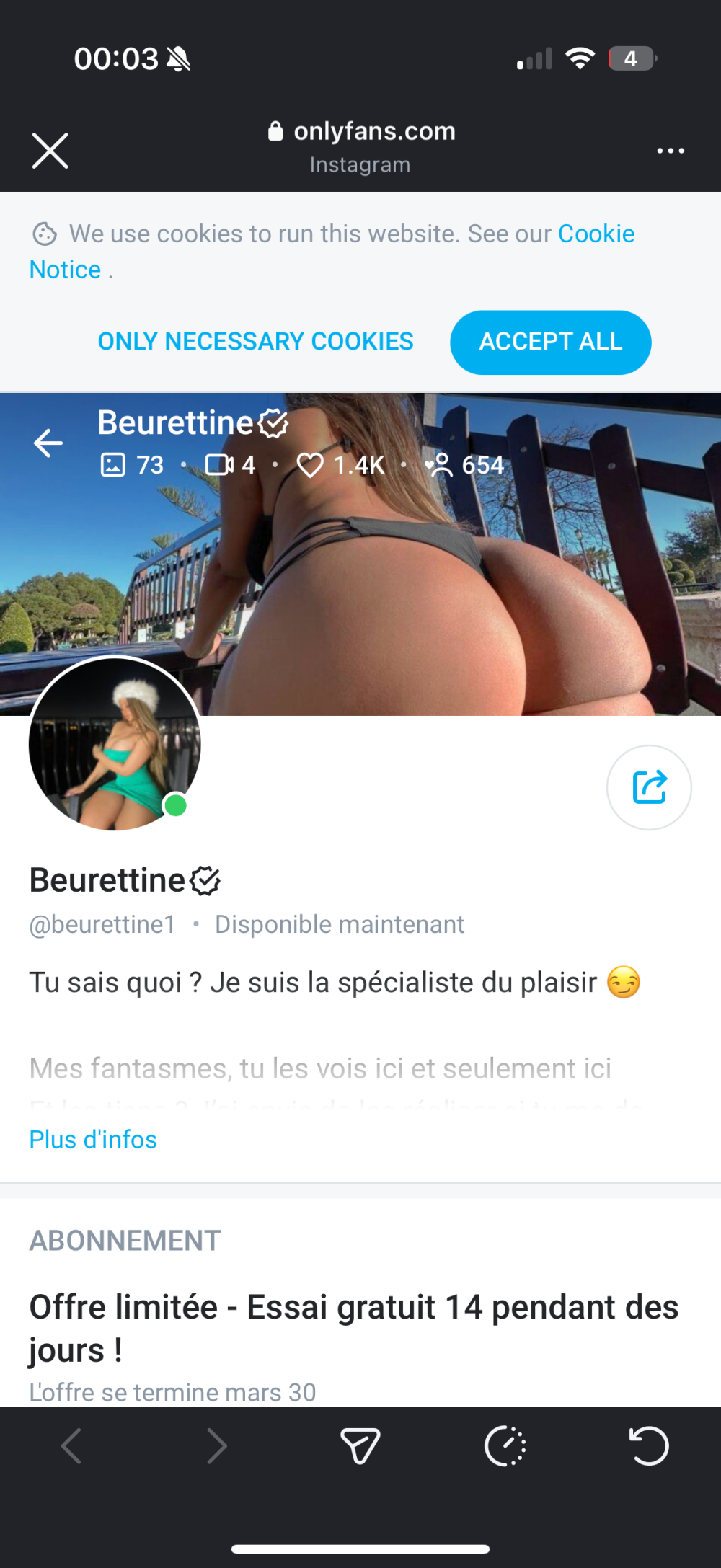
Task: Open the activity timer icon in the toolbar
Action: point(505,1445)
